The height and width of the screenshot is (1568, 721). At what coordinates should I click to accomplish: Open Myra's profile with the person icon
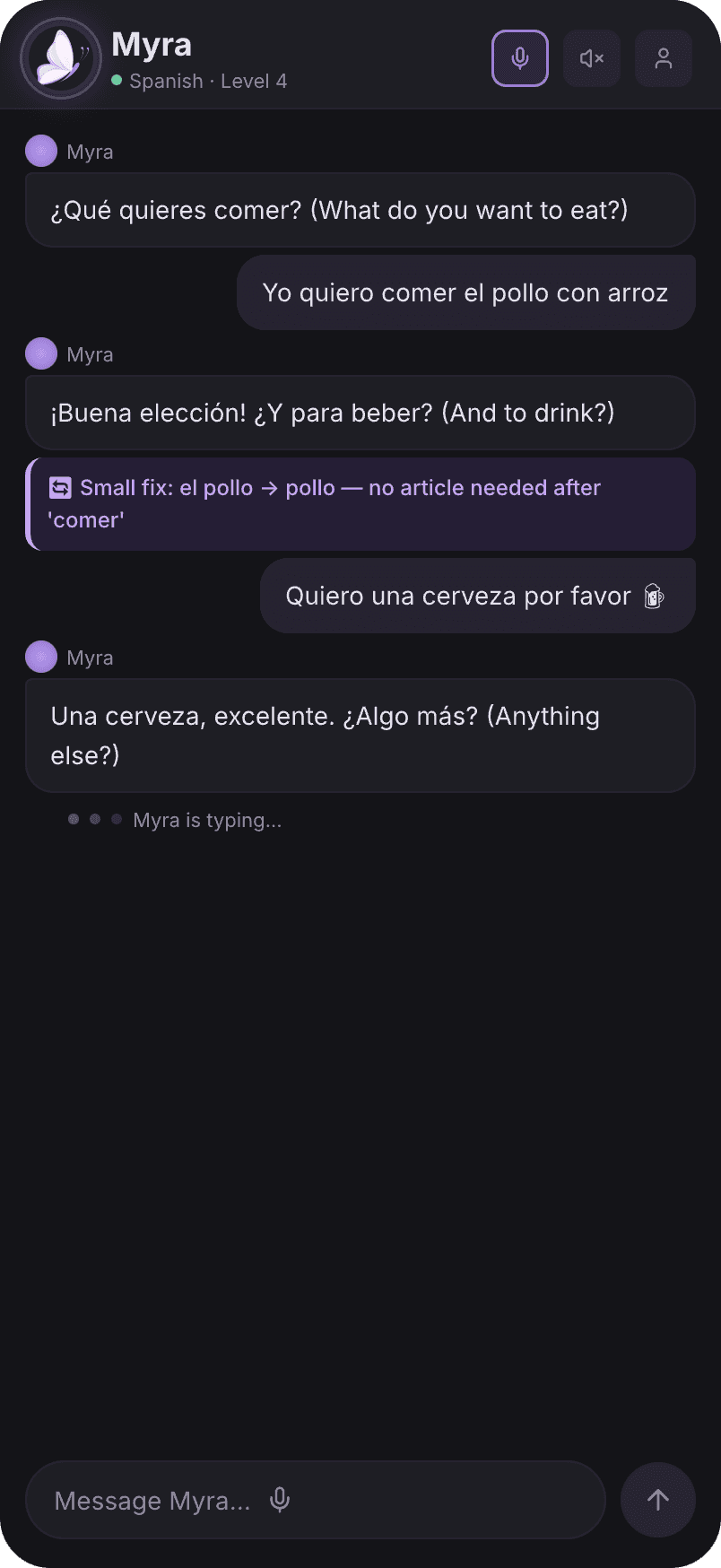pos(663,58)
